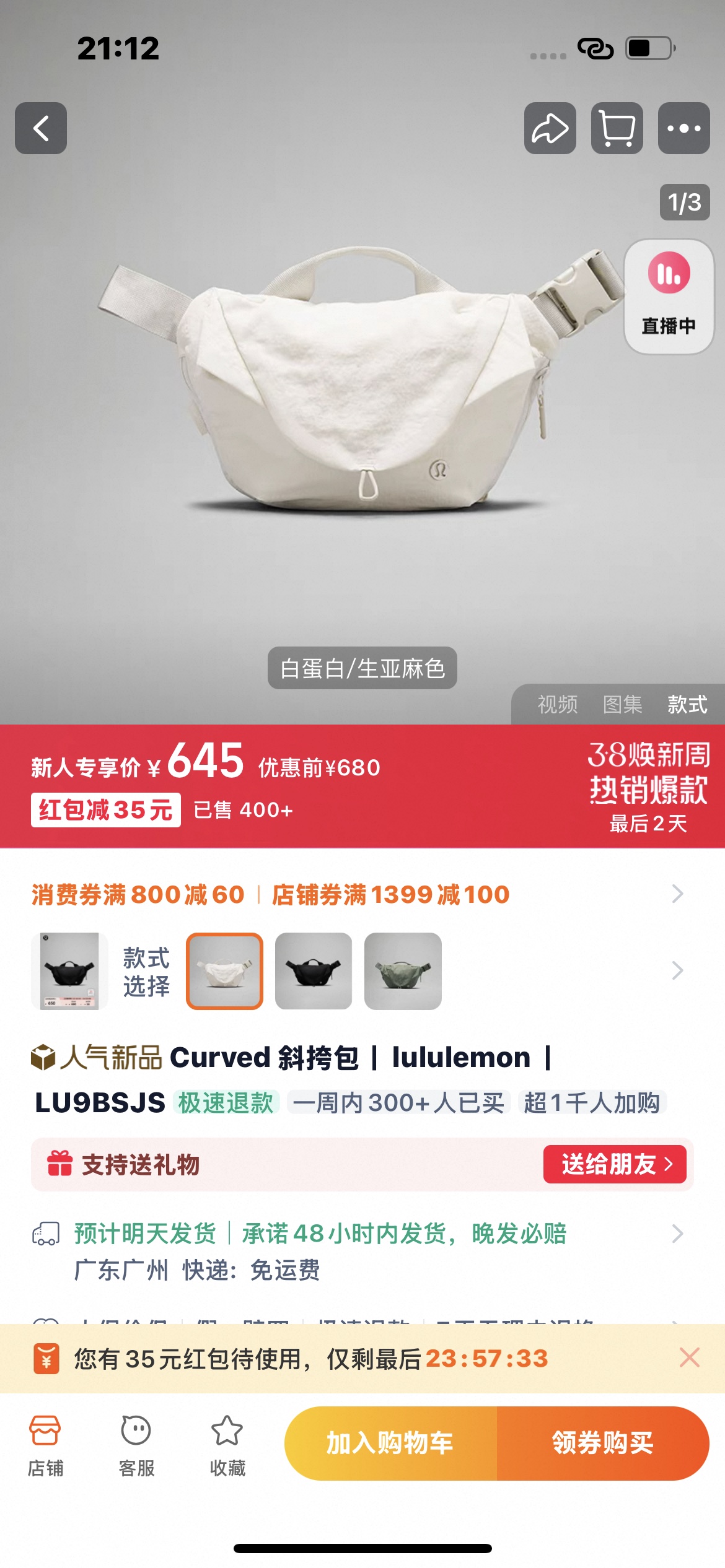Add item to favorites with 收藏

click(x=227, y=1447)
